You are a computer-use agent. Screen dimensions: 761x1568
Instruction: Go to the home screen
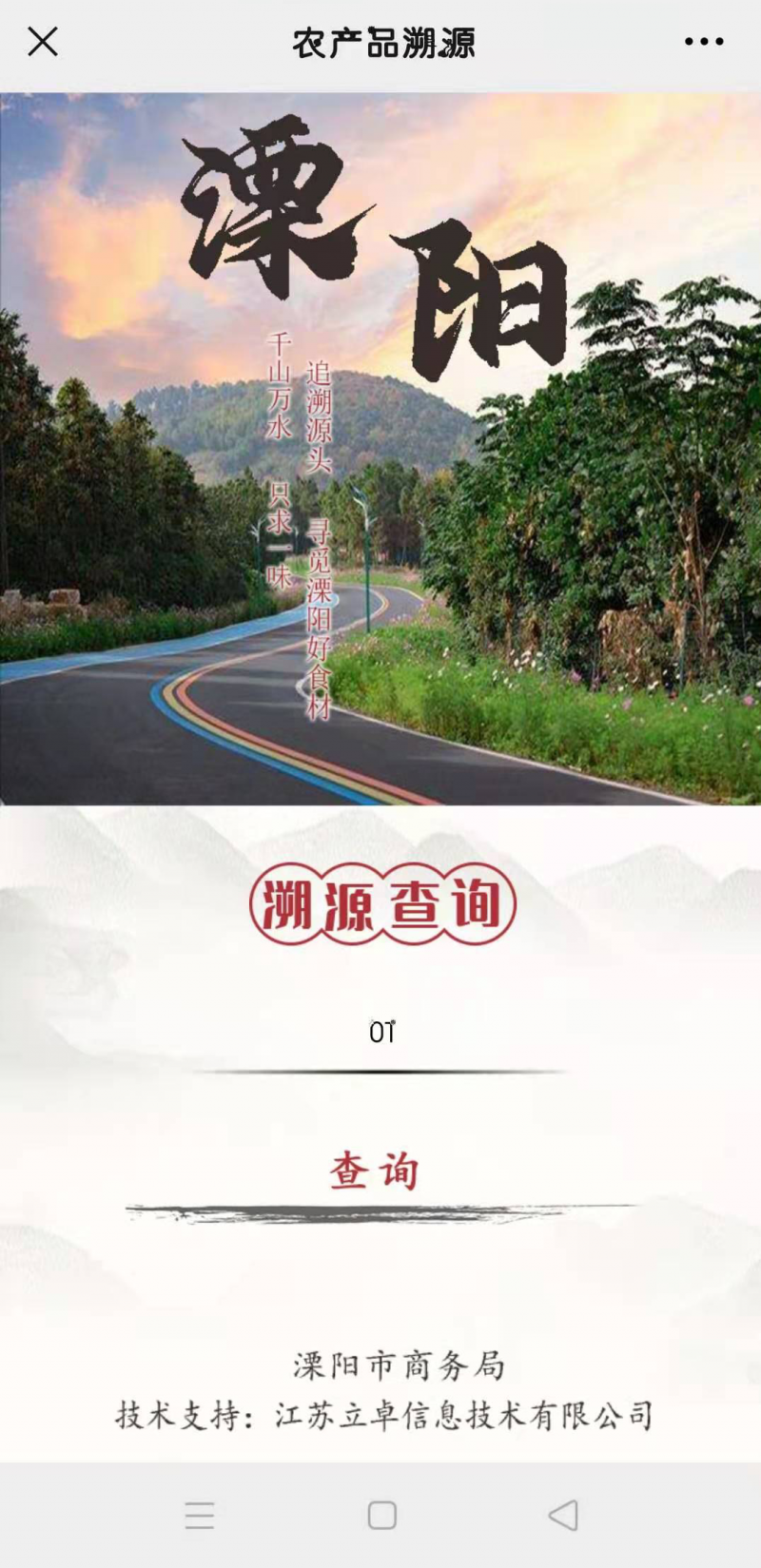coord(381,1515)
